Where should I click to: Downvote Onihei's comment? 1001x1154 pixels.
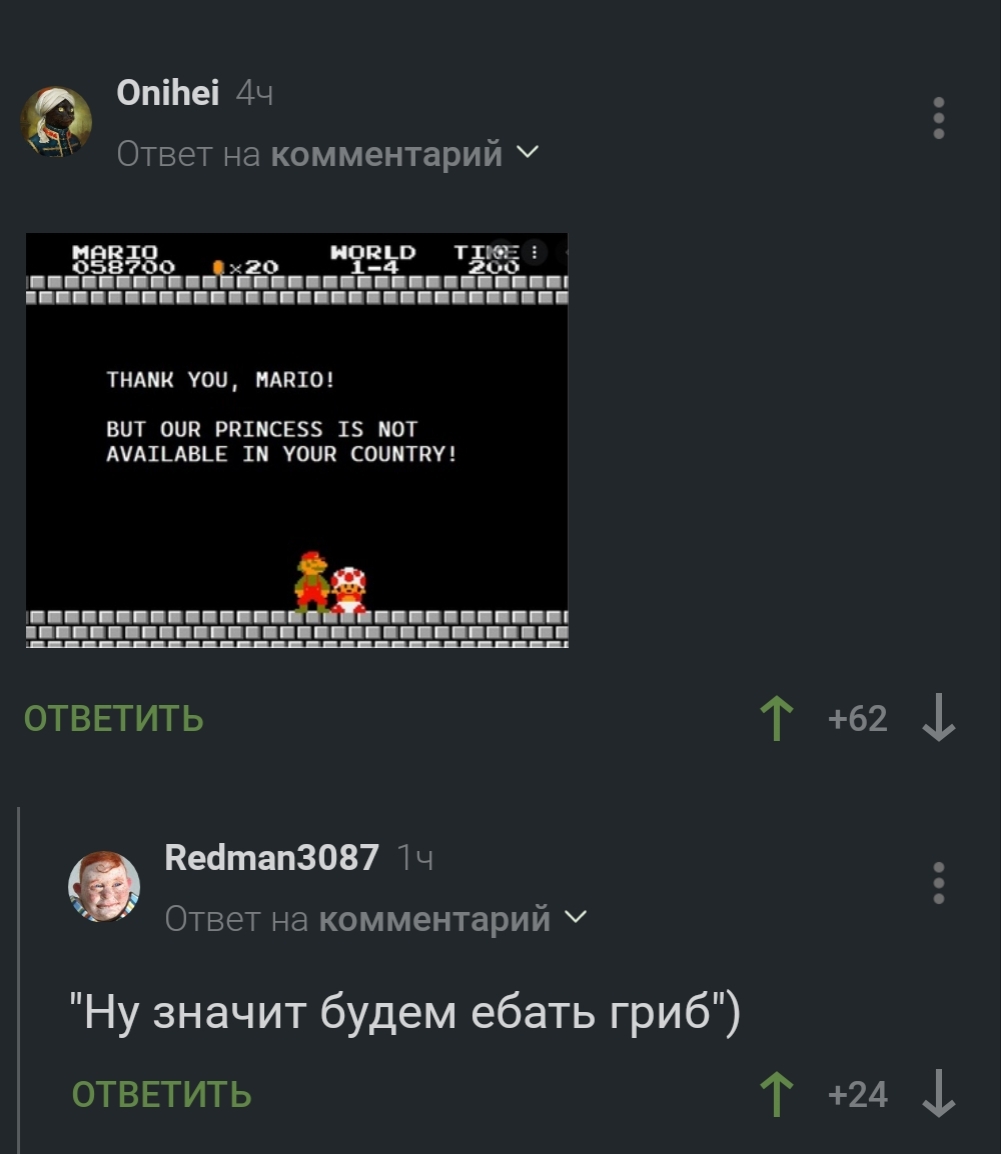click(x=938, y=718)
